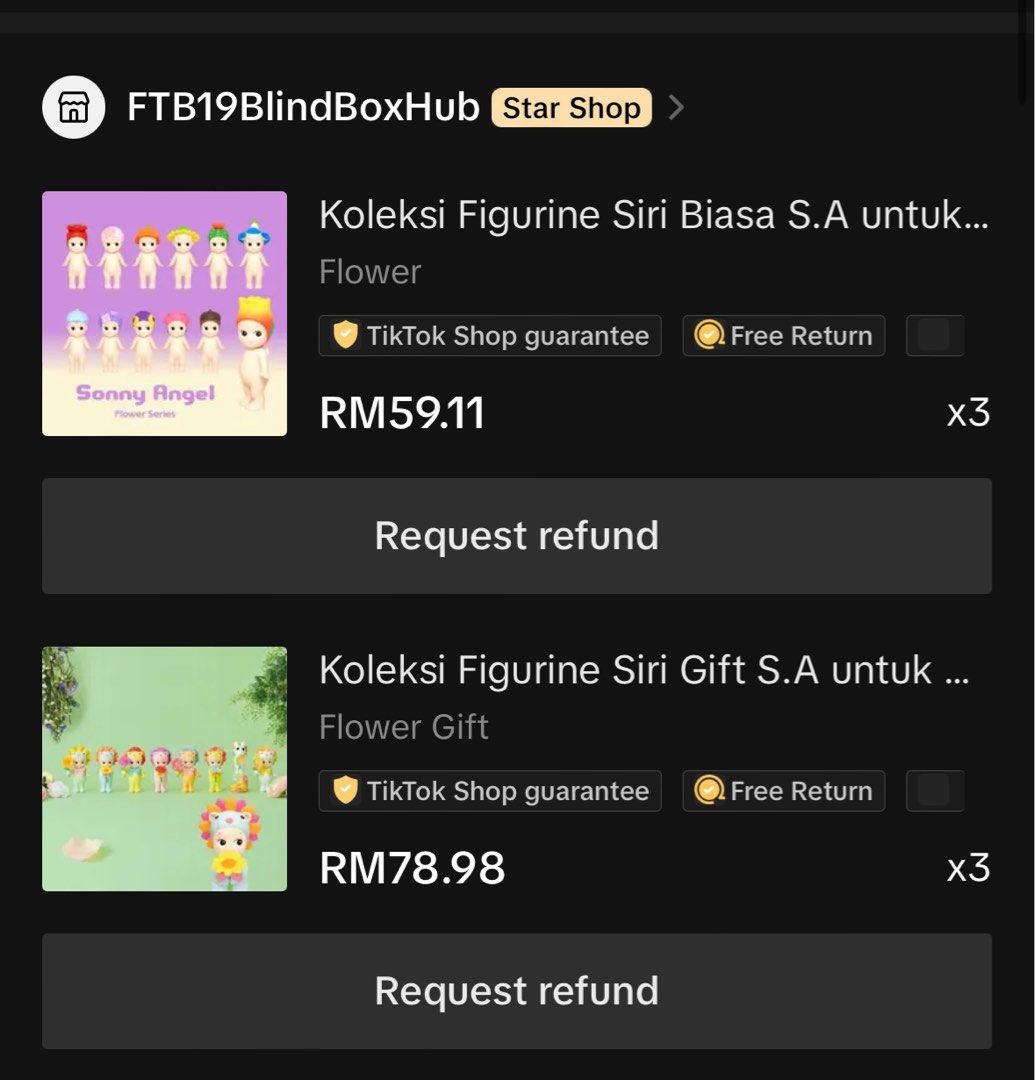Request refund for the Flower Gift order

(x=516, y=991)
